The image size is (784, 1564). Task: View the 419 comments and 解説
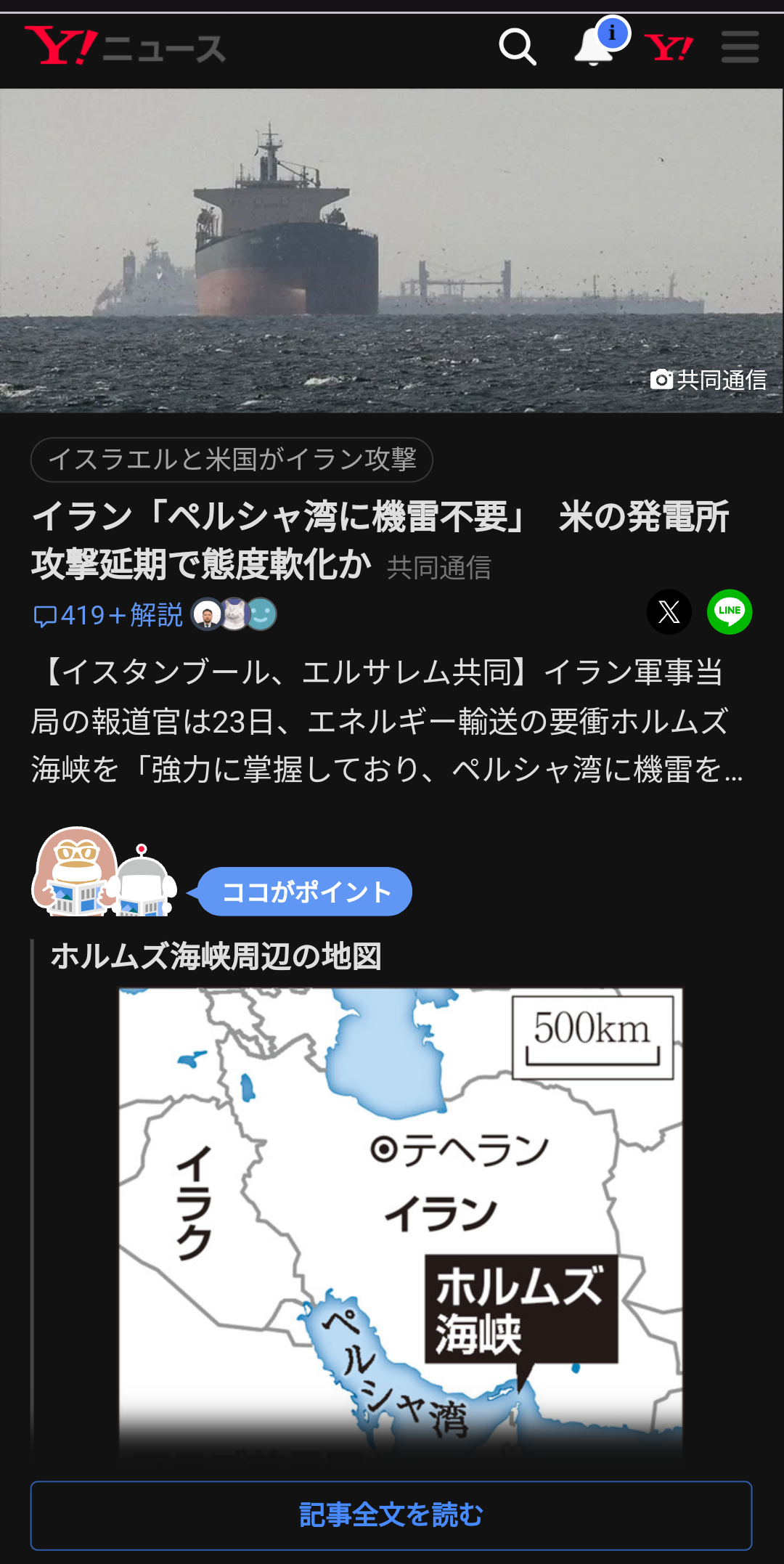[x=109, y=615]
